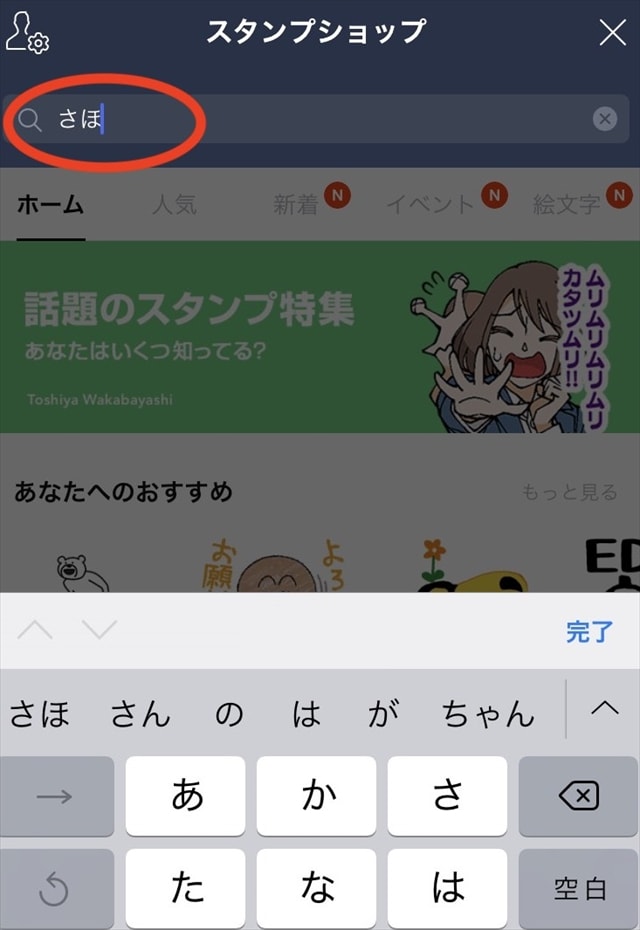640x930 pixels.
Task: Open the イベント tab
Action: pos(430,205)
